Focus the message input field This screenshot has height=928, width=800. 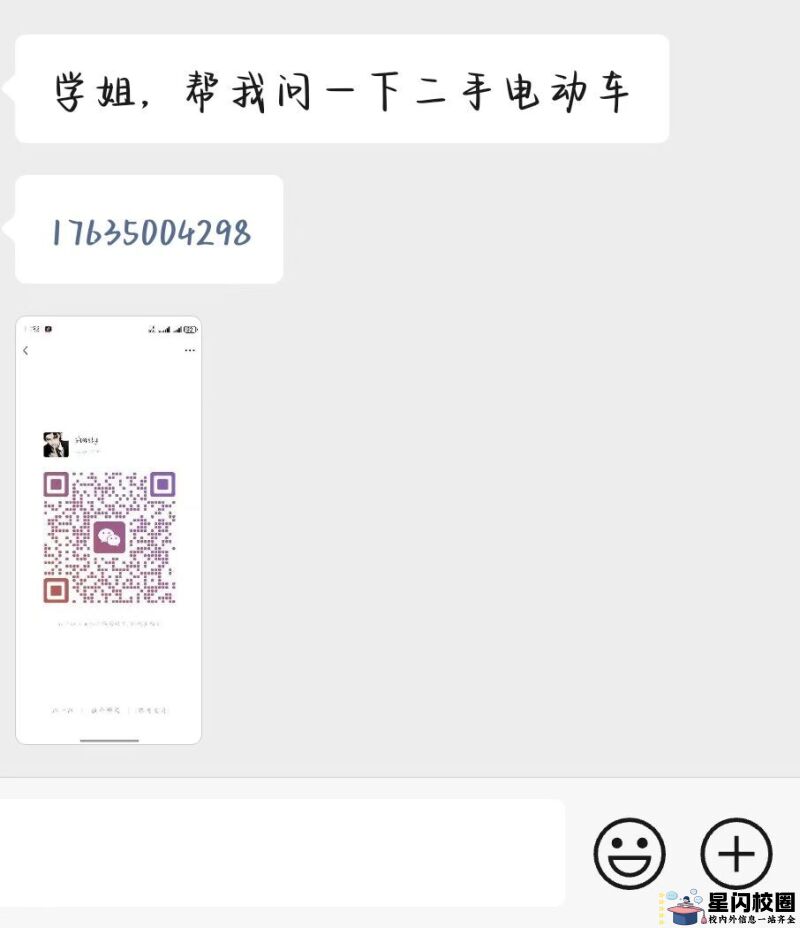[x=280, y=852]
